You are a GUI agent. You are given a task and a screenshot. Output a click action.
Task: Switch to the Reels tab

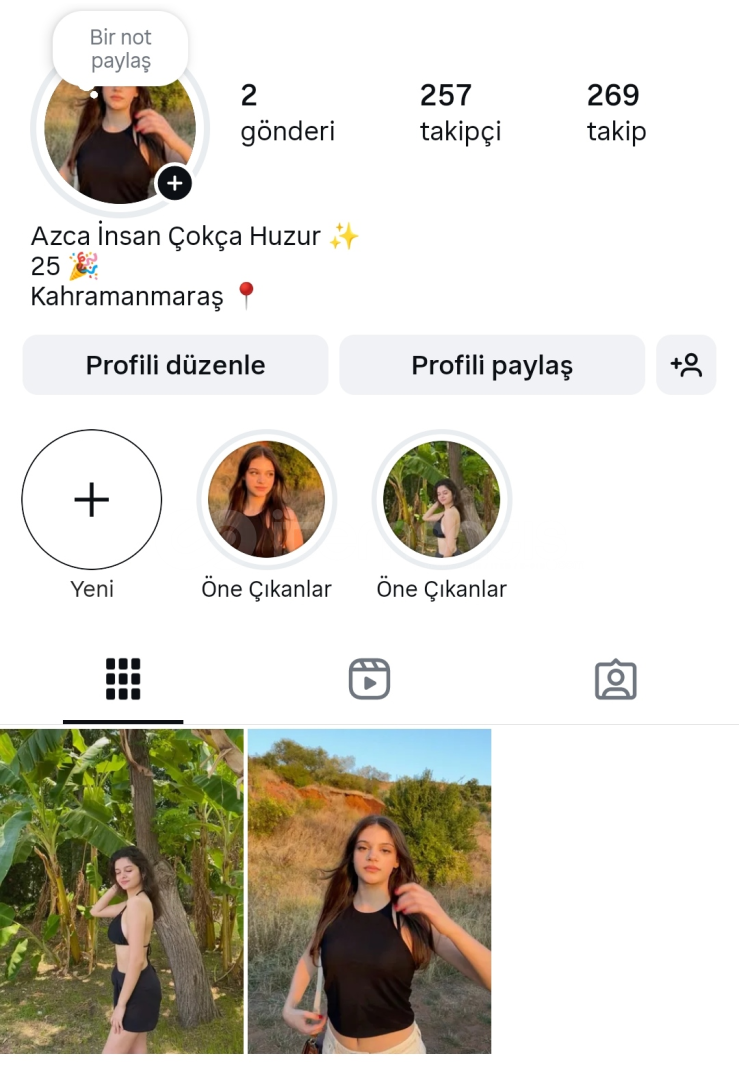(369, 679)
